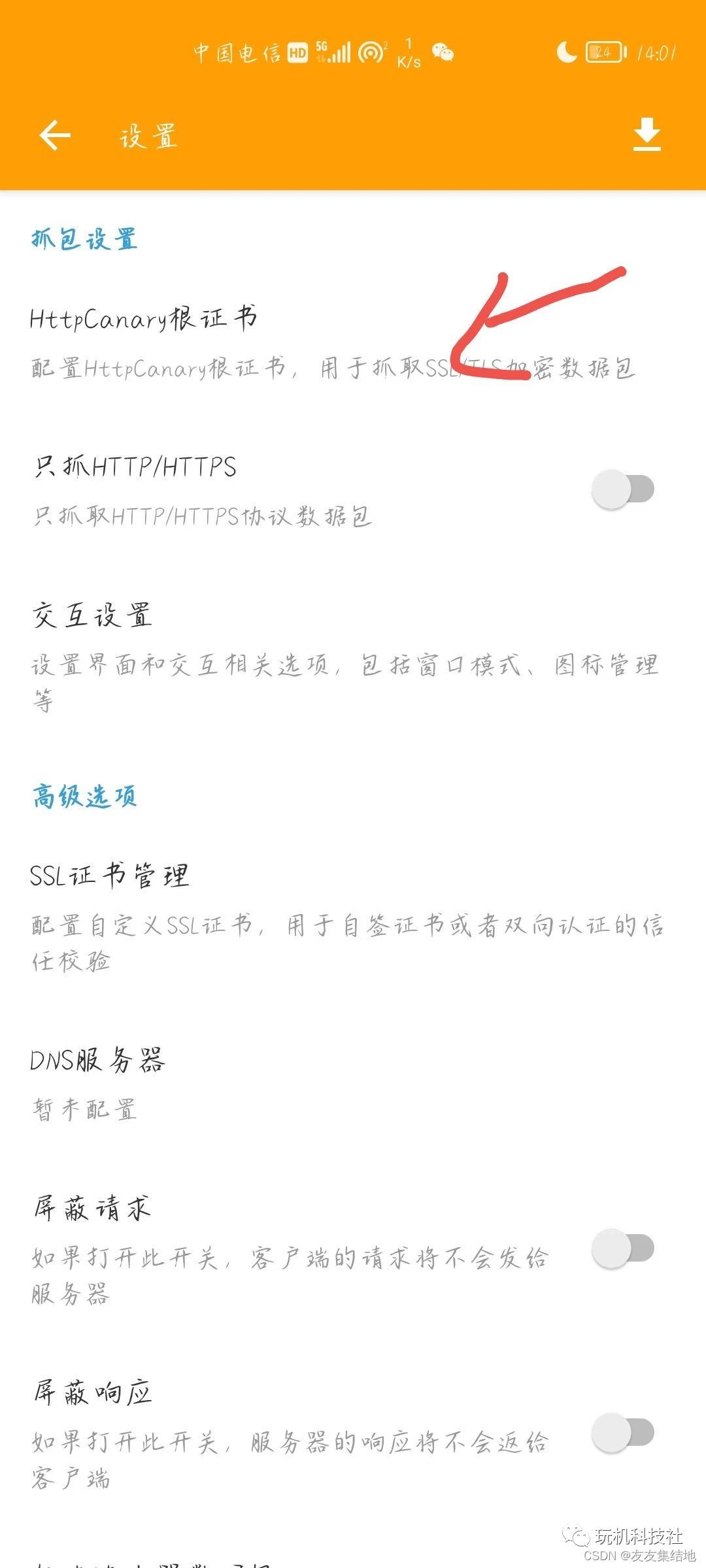
Task: Configure the DNS服务器 row
Action: coord(353,1083)
